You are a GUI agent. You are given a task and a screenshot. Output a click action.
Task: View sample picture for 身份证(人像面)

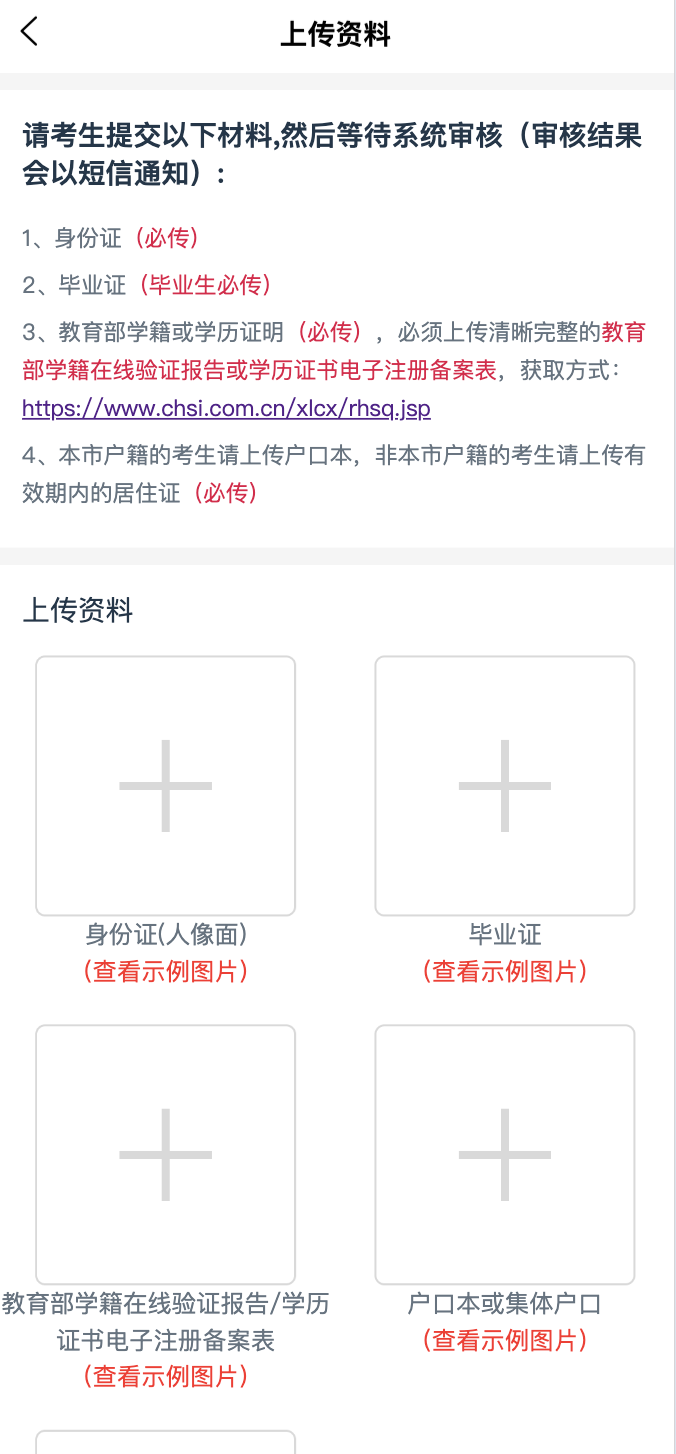[x=165, y=971]
